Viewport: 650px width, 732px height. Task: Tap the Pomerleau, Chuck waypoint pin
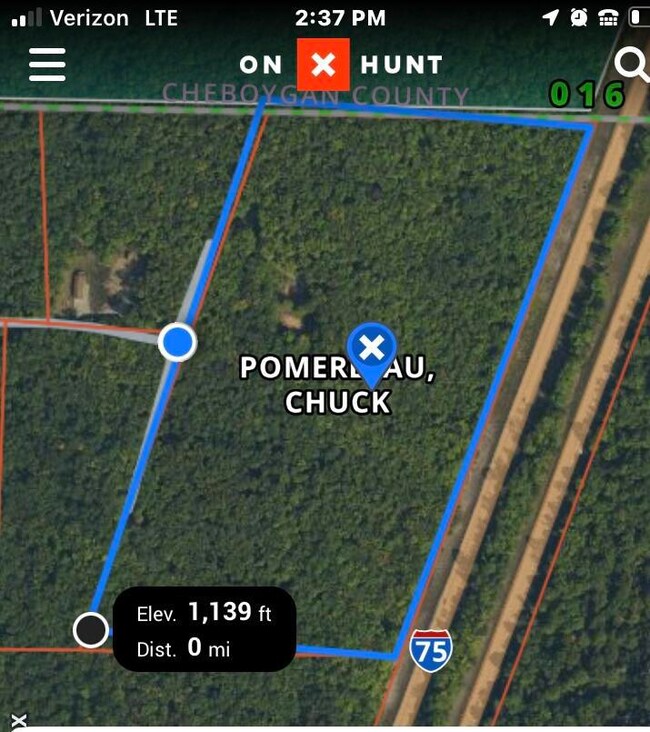(372, 350)
